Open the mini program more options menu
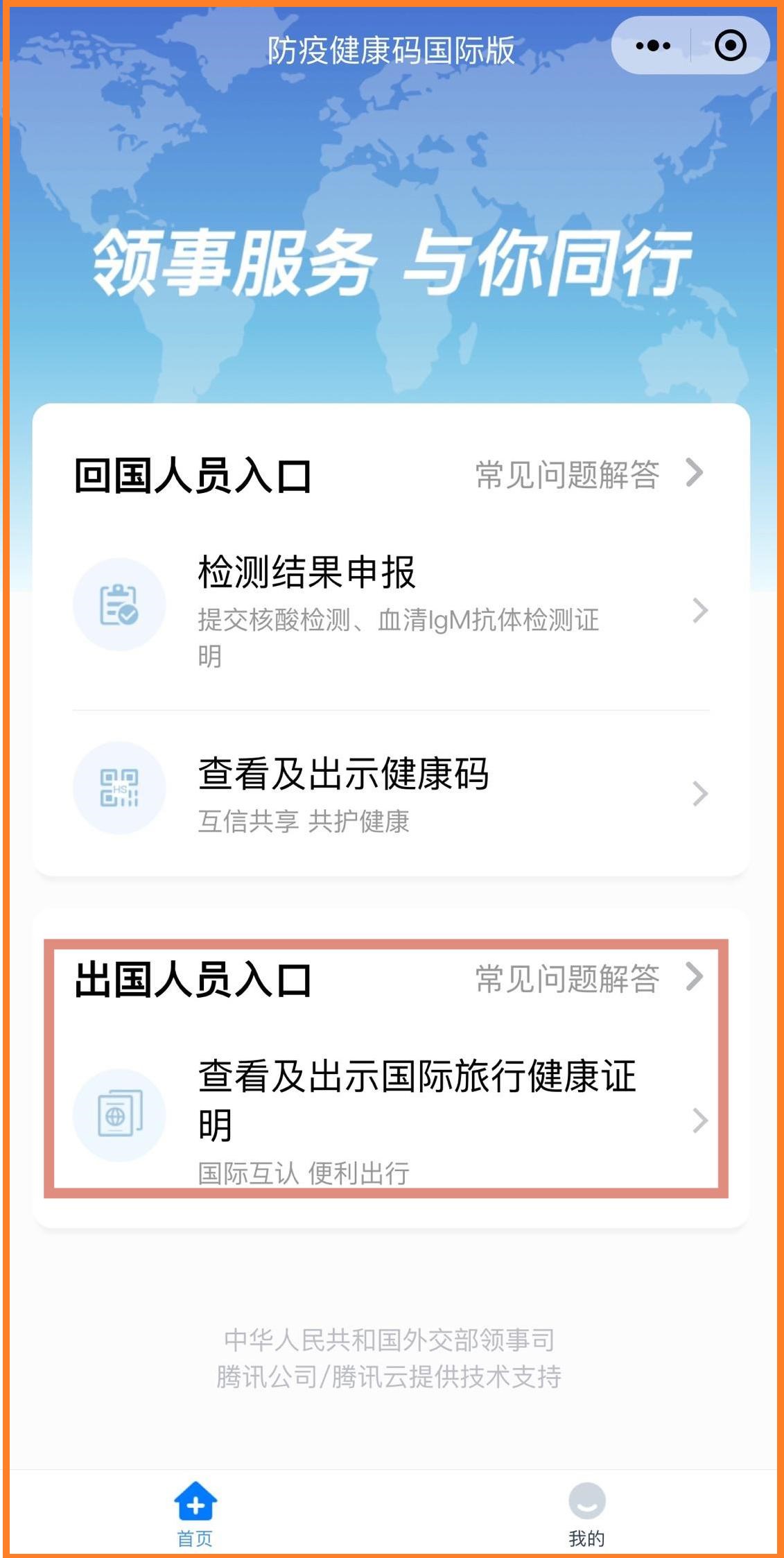This screenshot has height=1558, width=784. (x=652, y=46)
